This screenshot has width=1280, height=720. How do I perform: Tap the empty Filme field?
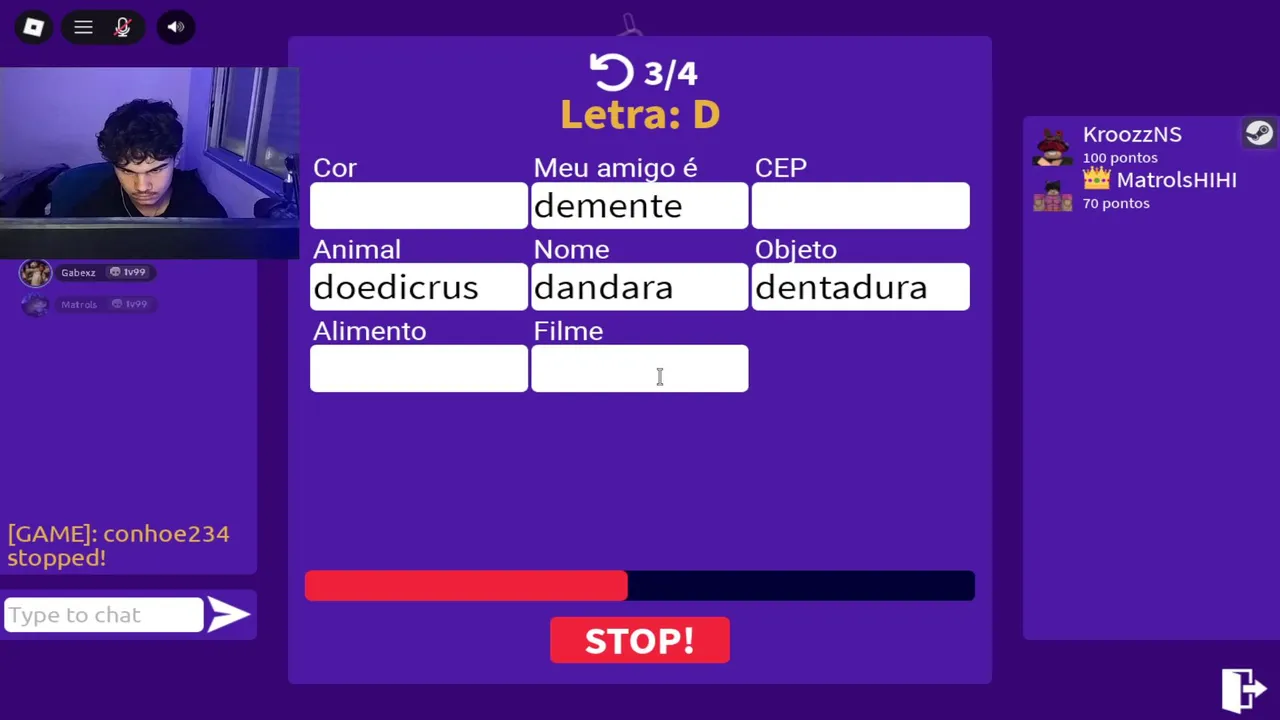pyautogui.click(x=639, y=369)
